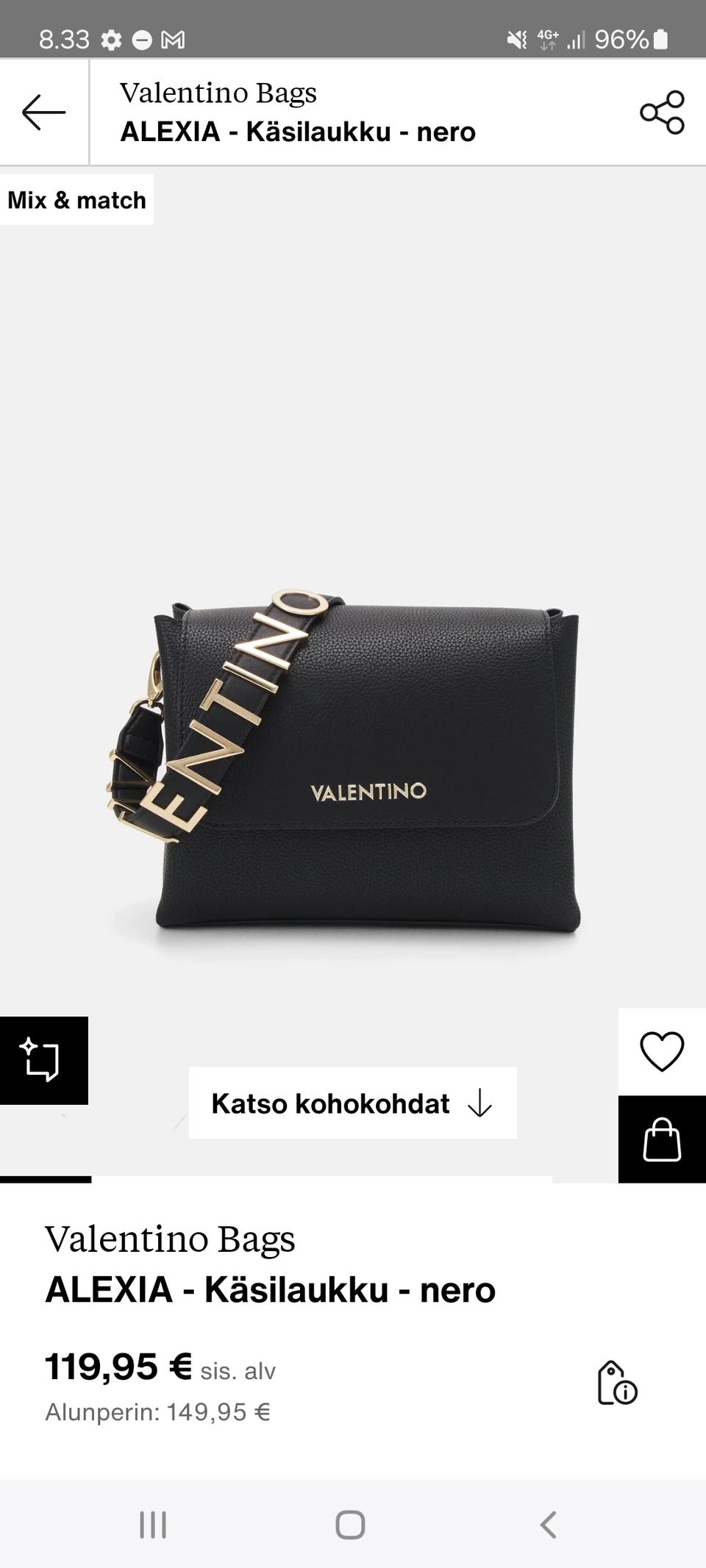Open the price info tag icon

coord(617,1383)
